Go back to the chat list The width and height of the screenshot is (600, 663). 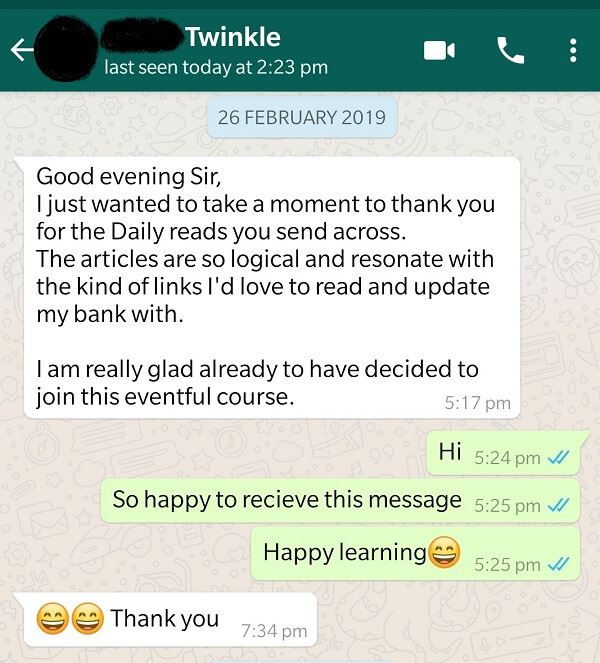pyautogui.click(x=22, y=50)
